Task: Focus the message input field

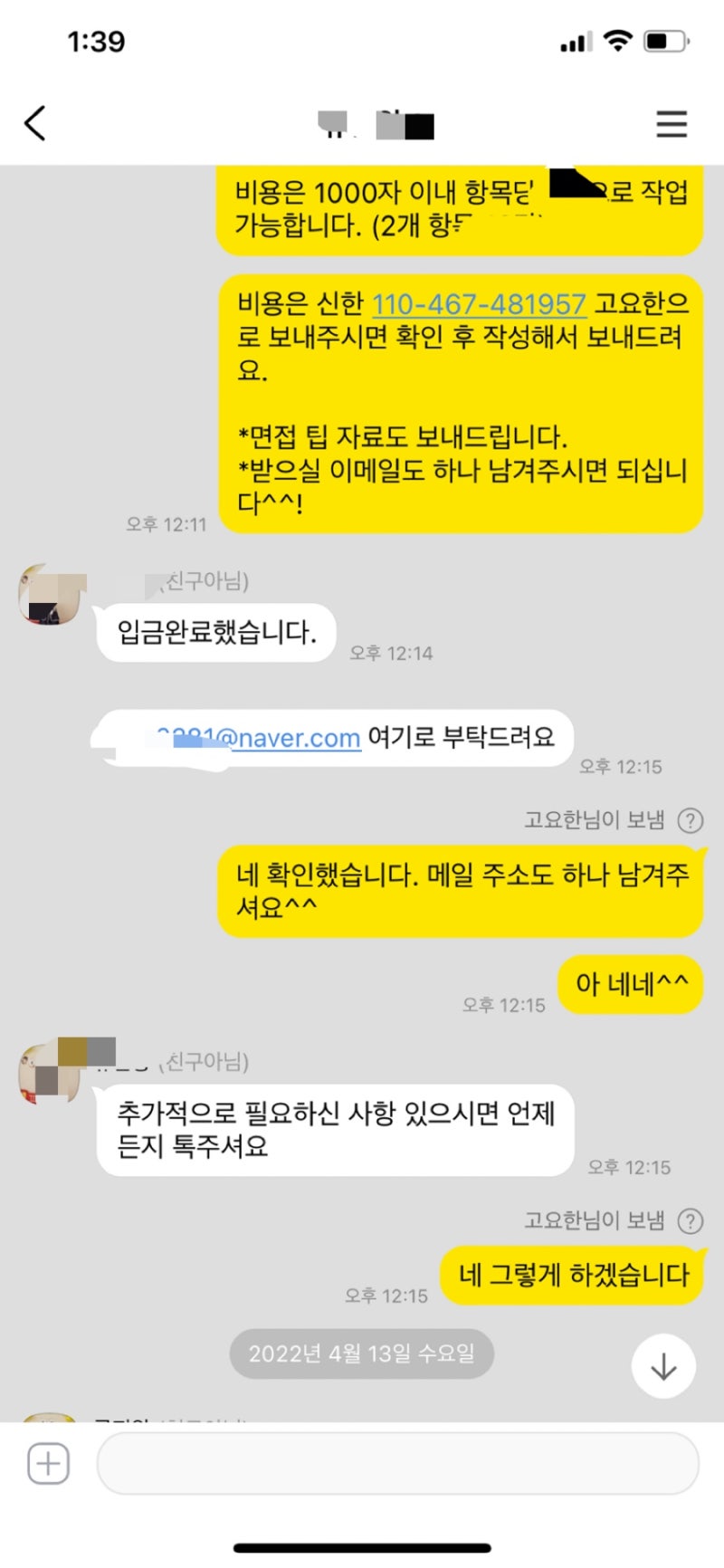Action: point(397,1464)
